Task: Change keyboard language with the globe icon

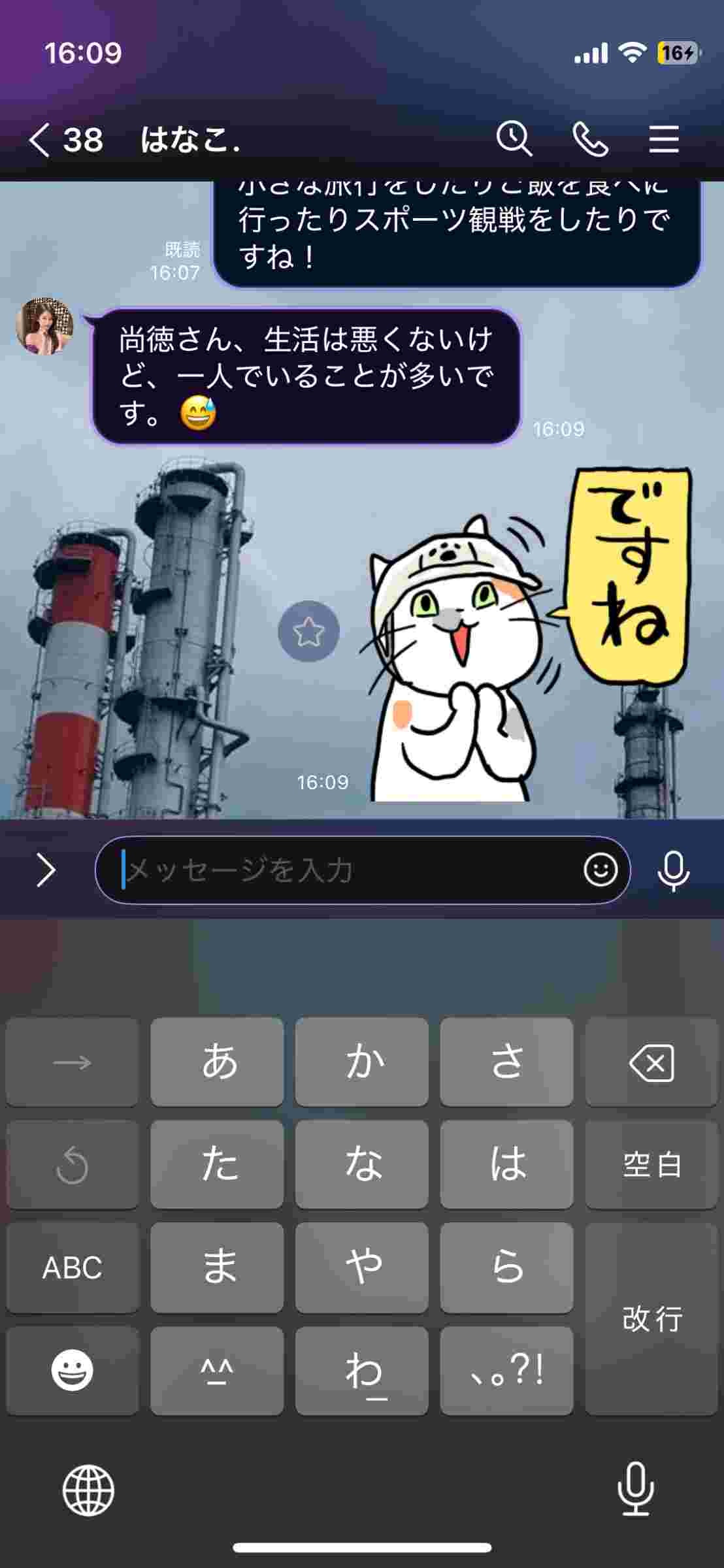Action: (88, 1490)
